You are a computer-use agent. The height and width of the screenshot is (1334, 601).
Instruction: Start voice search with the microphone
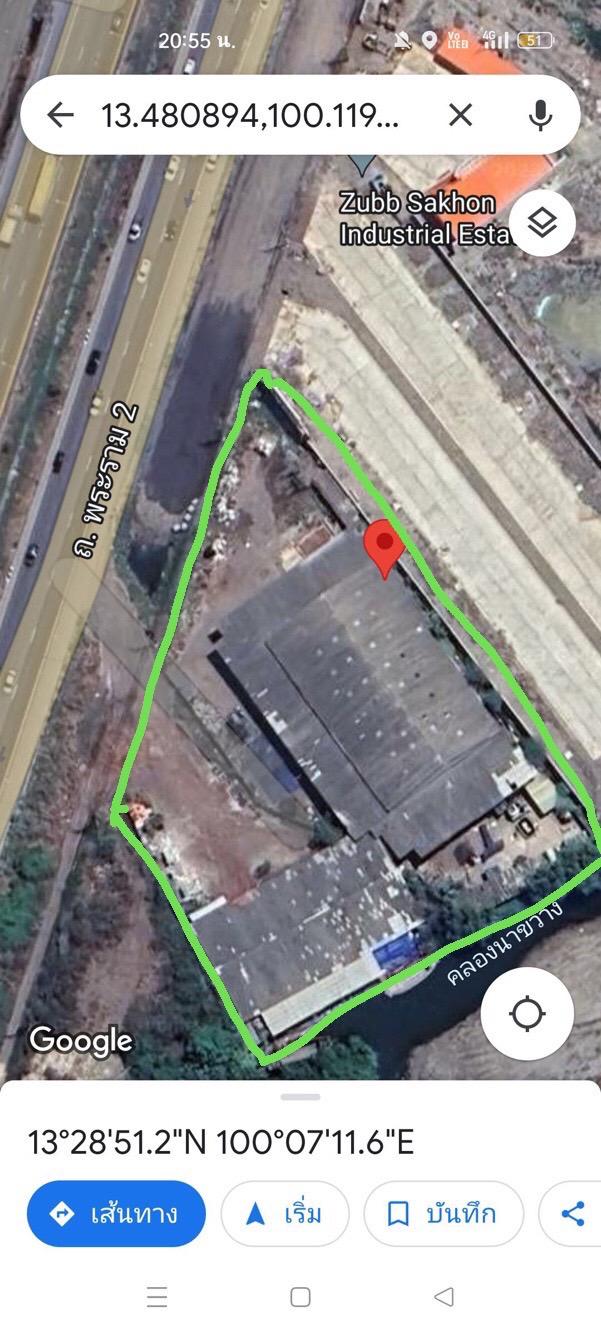[540, 115]
